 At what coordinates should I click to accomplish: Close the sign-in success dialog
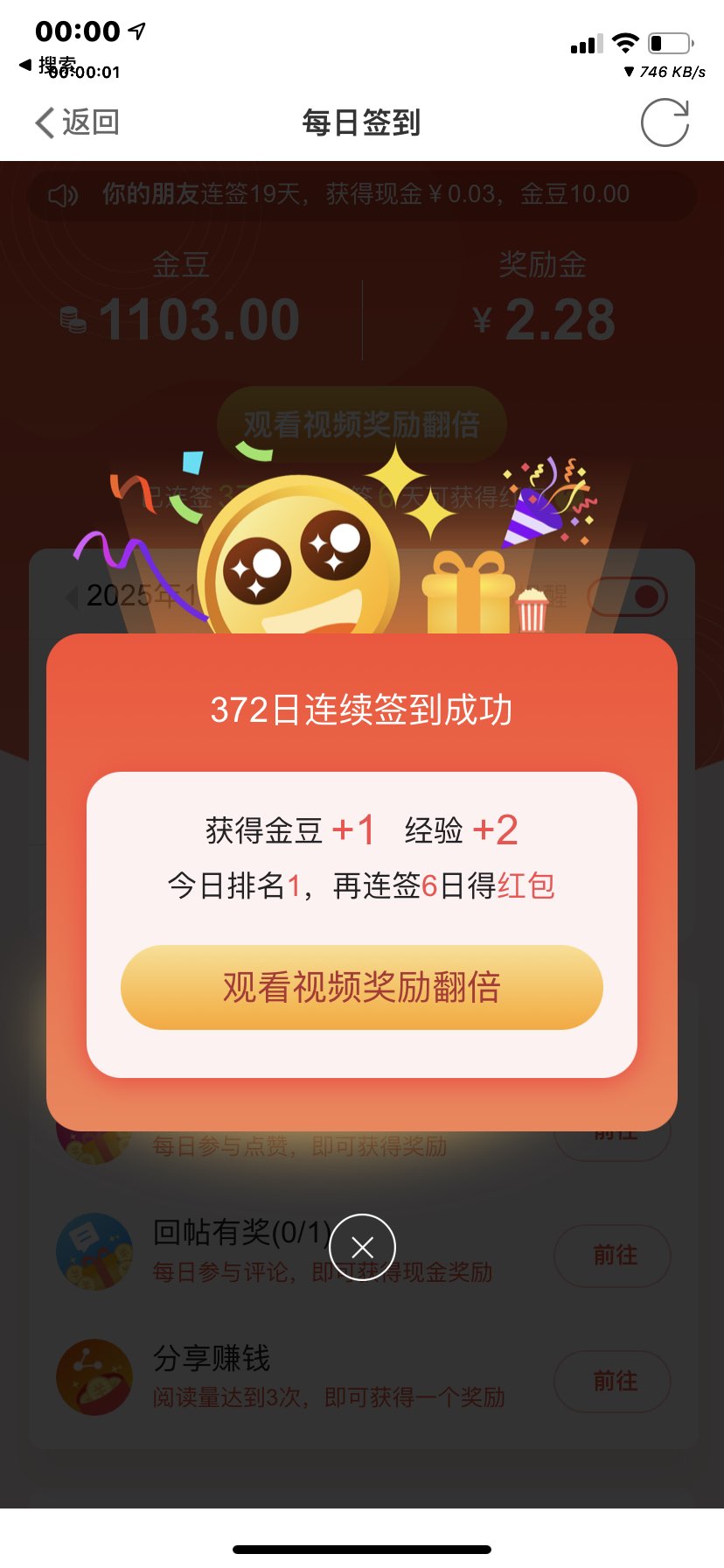tap(362, 1247)
